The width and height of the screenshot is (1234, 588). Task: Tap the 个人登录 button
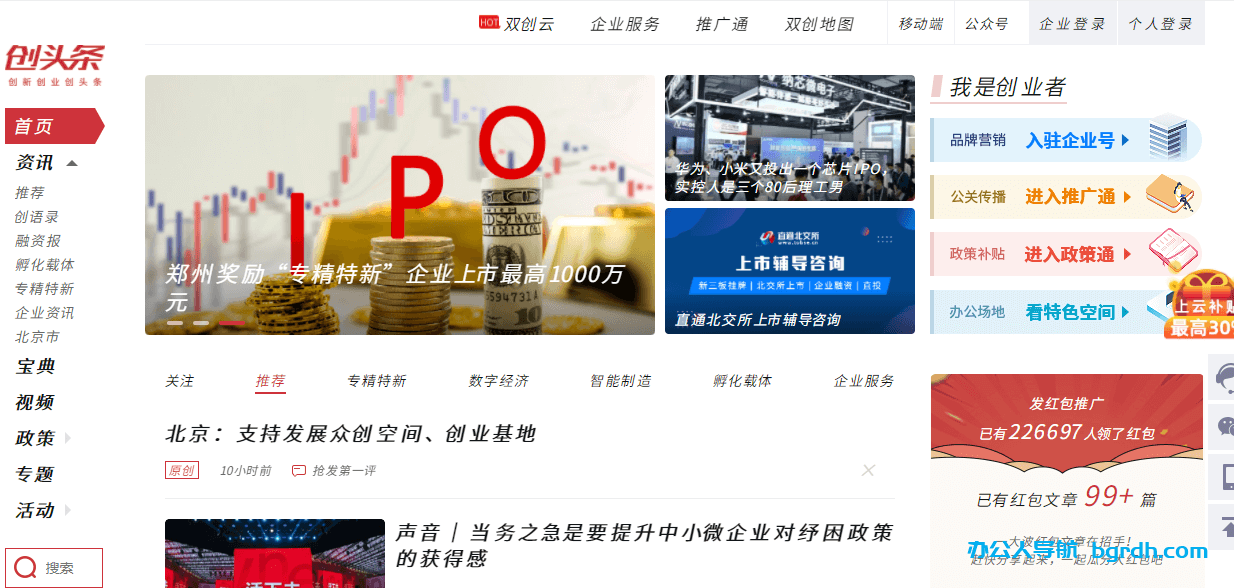pos(1161,24)
